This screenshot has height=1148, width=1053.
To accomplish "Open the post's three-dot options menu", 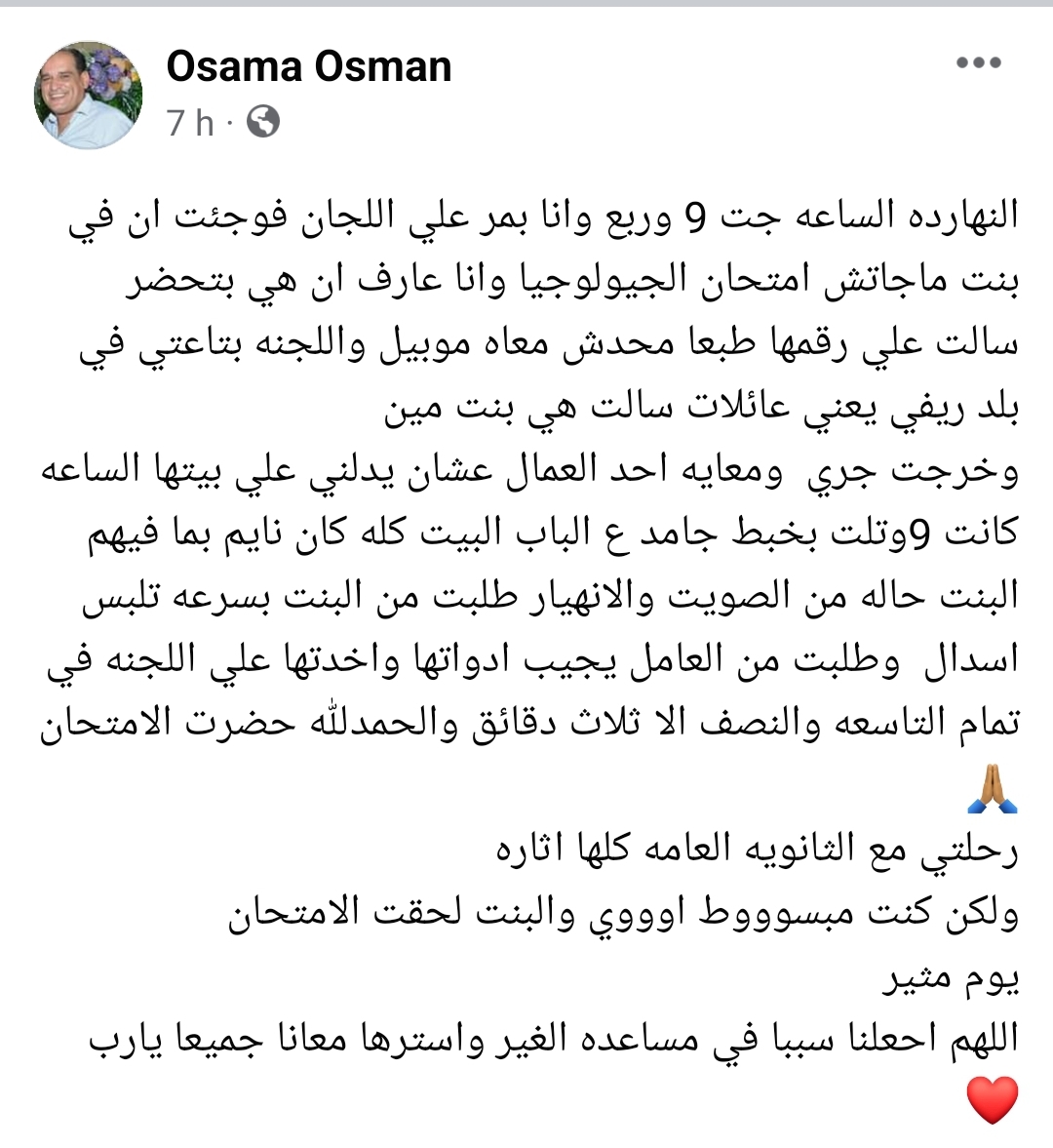I will tap(978, 64).
